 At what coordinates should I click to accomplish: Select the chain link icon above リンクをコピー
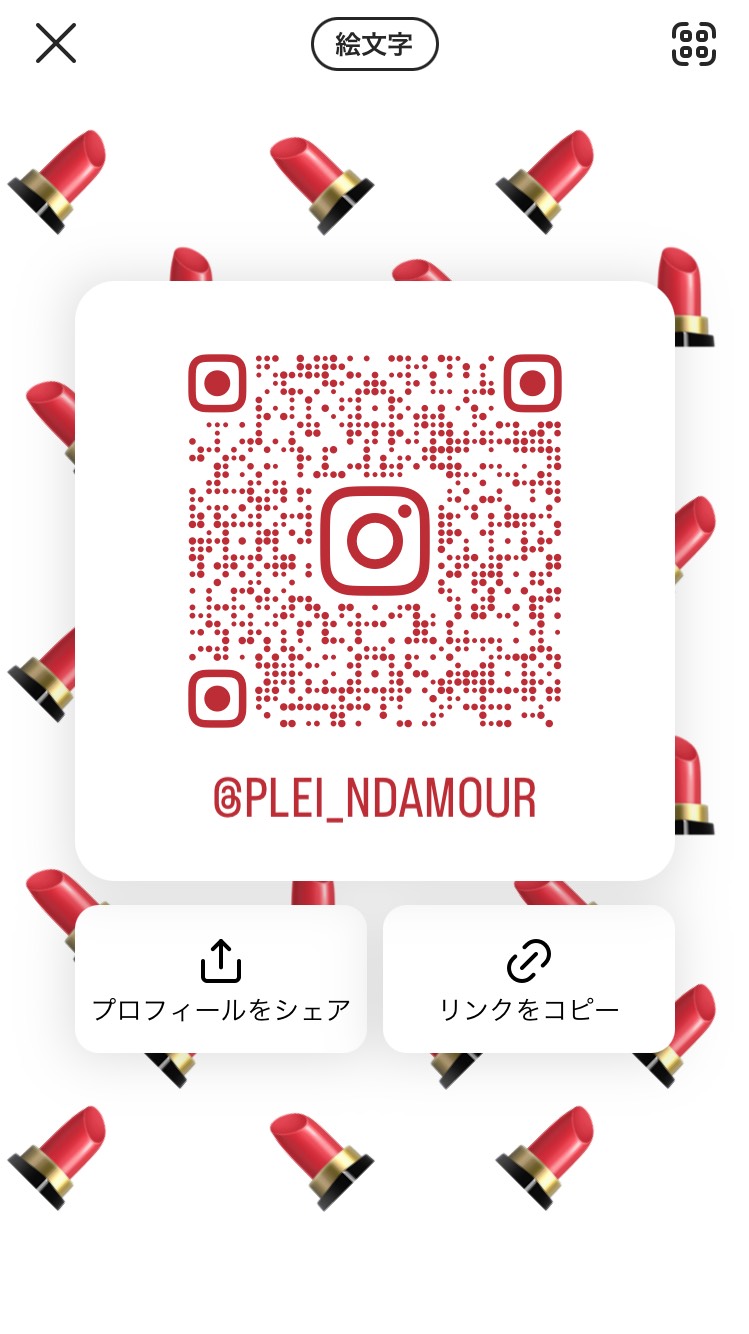pos(528,960)
